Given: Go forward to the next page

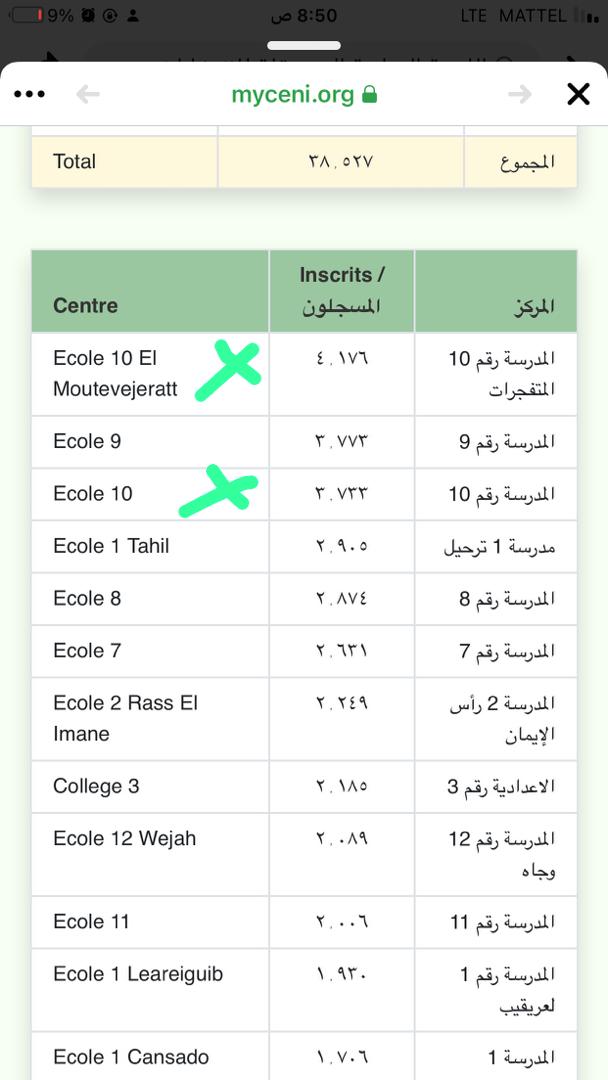Looking at the screenshot, I should click(520, 94).
